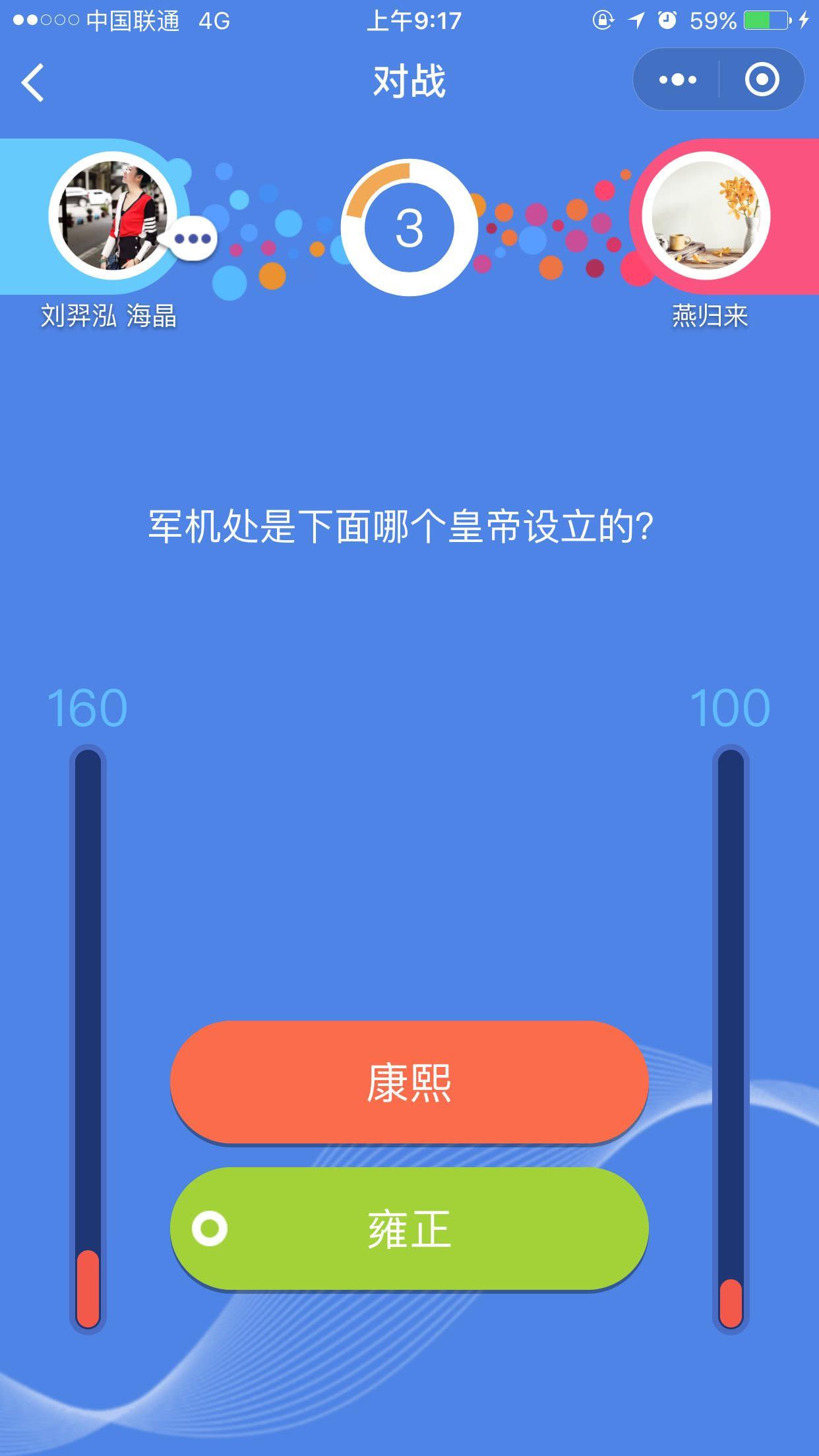The height and width of the screenshot is (1456, 819).
Task: Go back from the 对战 screen
Action: pyautogui.click(x=33, y=82)
